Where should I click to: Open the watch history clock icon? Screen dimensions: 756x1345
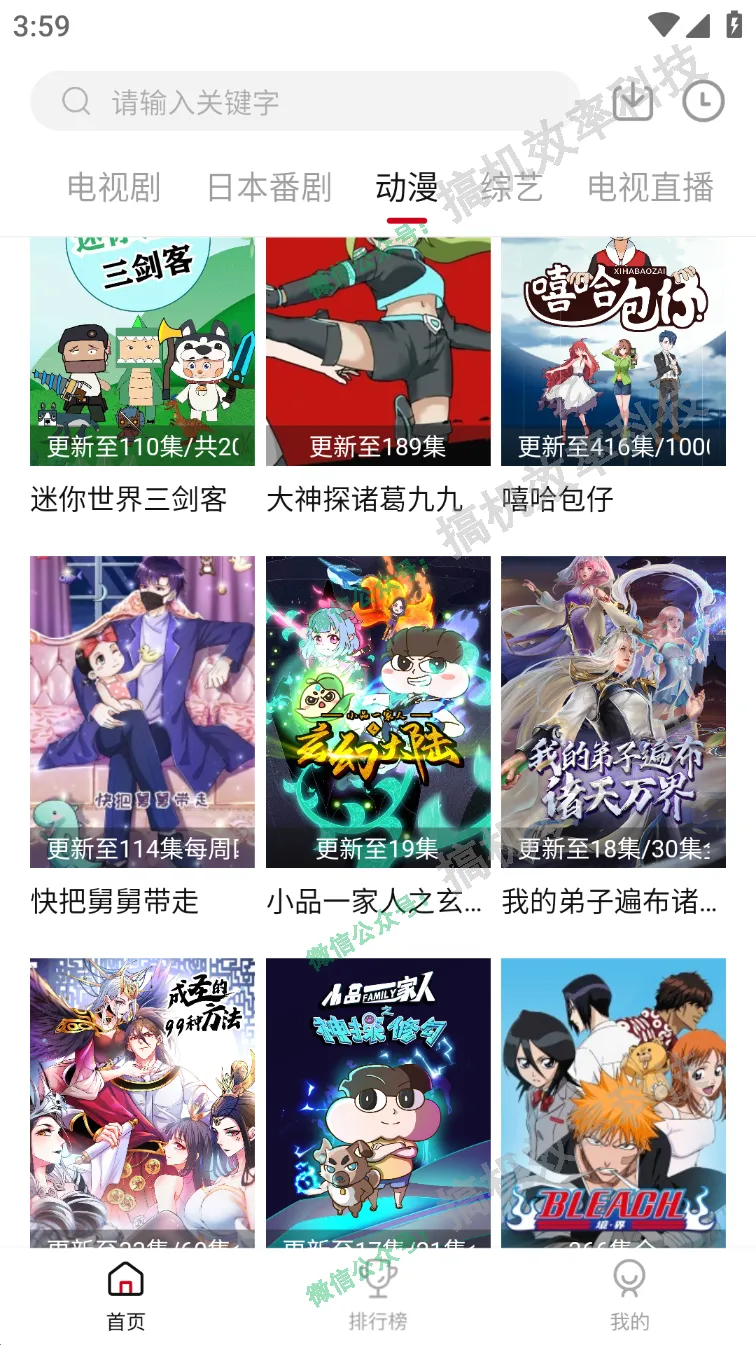click(703, 101)
